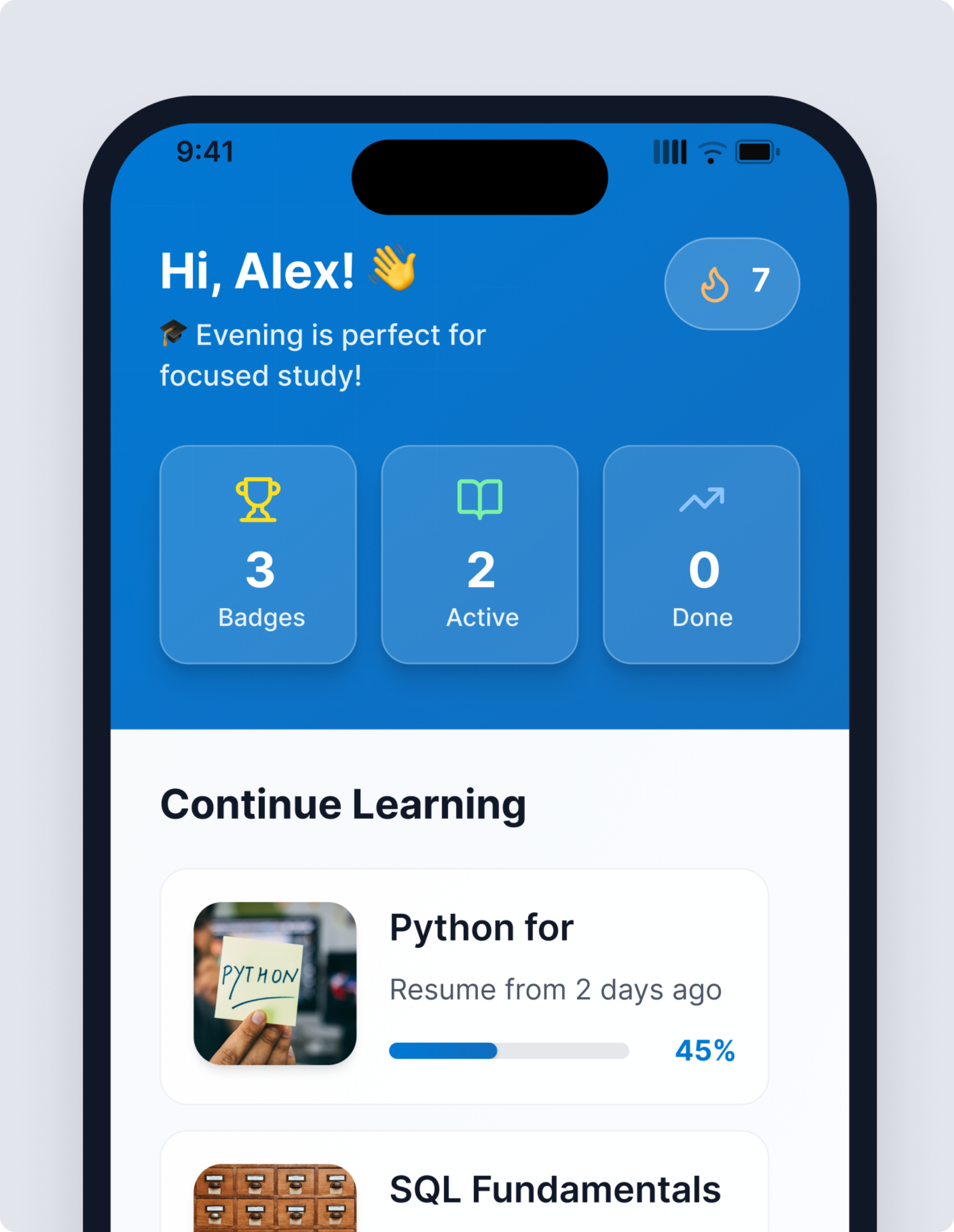Resume the Python course card
This screenshot has height=1232, width=954.
pyautogui.click(x=464, y=987)
